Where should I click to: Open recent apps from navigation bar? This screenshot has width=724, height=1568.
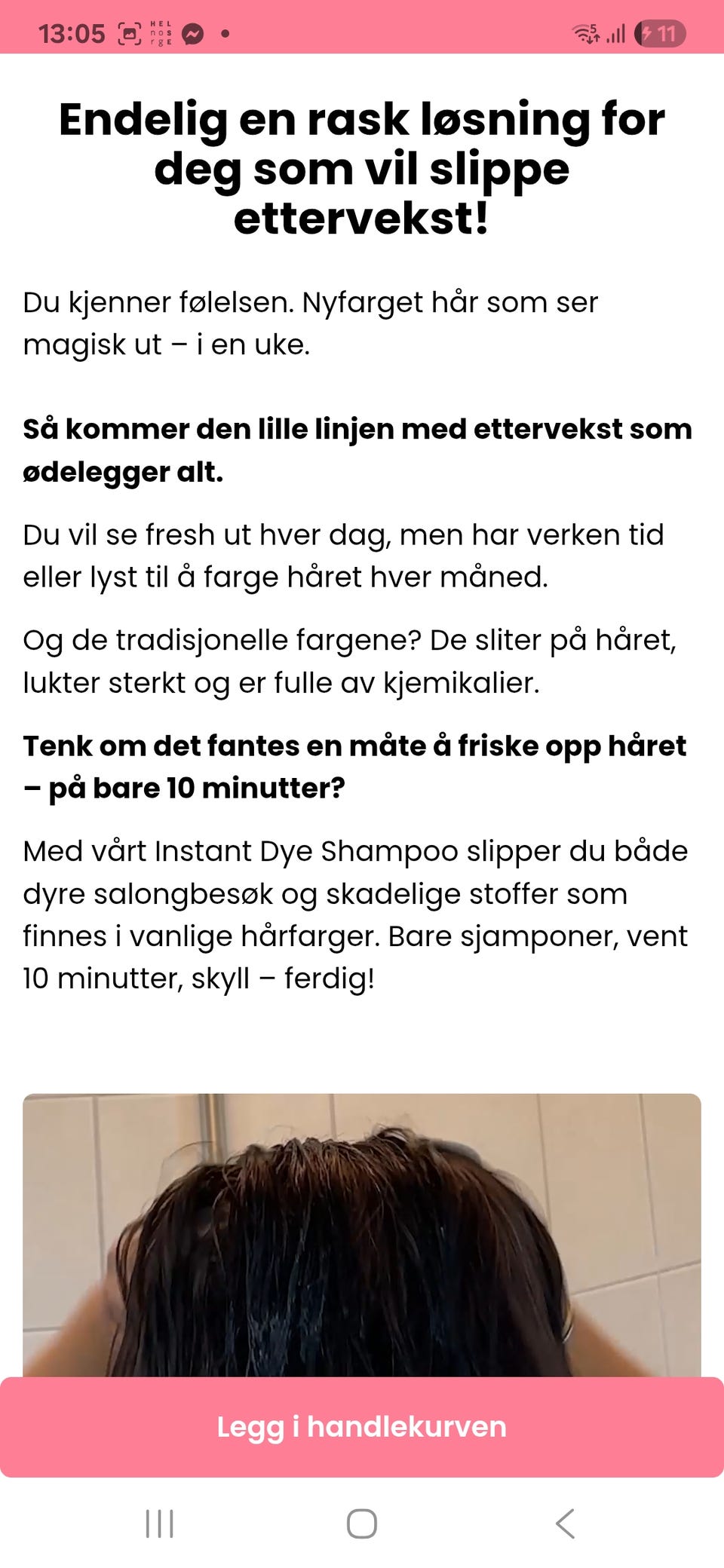click(x=159, y=1523)
